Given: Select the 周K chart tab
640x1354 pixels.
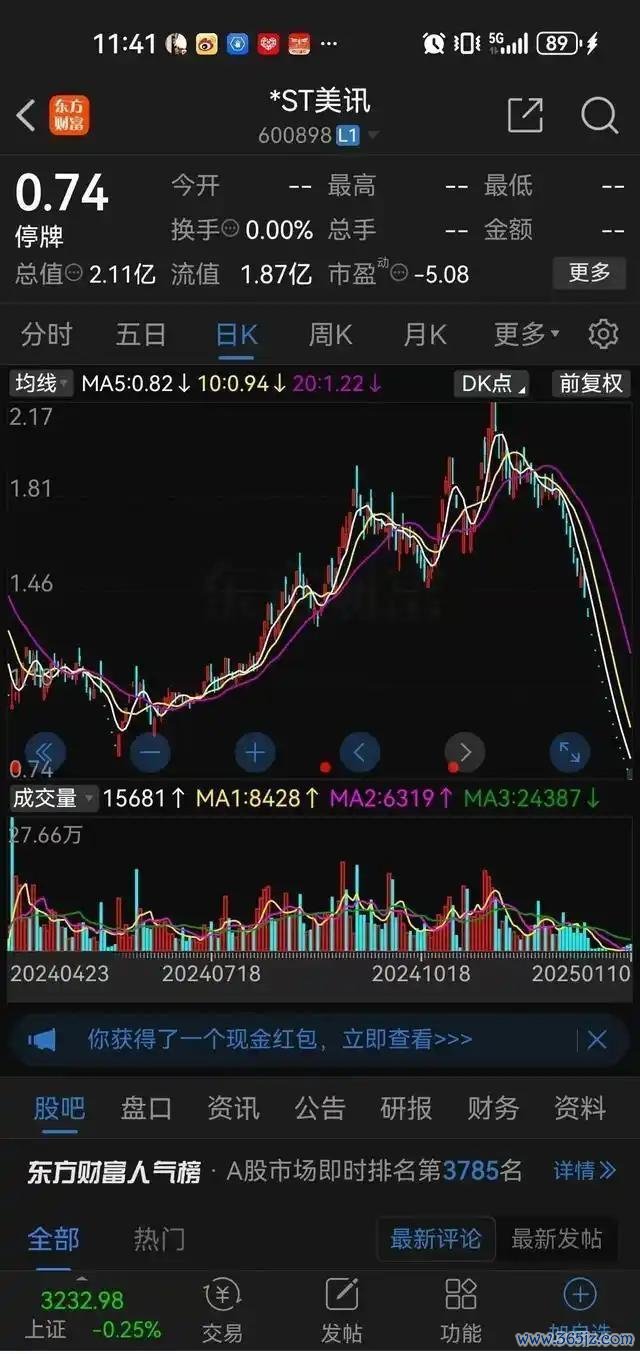Looking at the screenshot, I should pos(329,334).
